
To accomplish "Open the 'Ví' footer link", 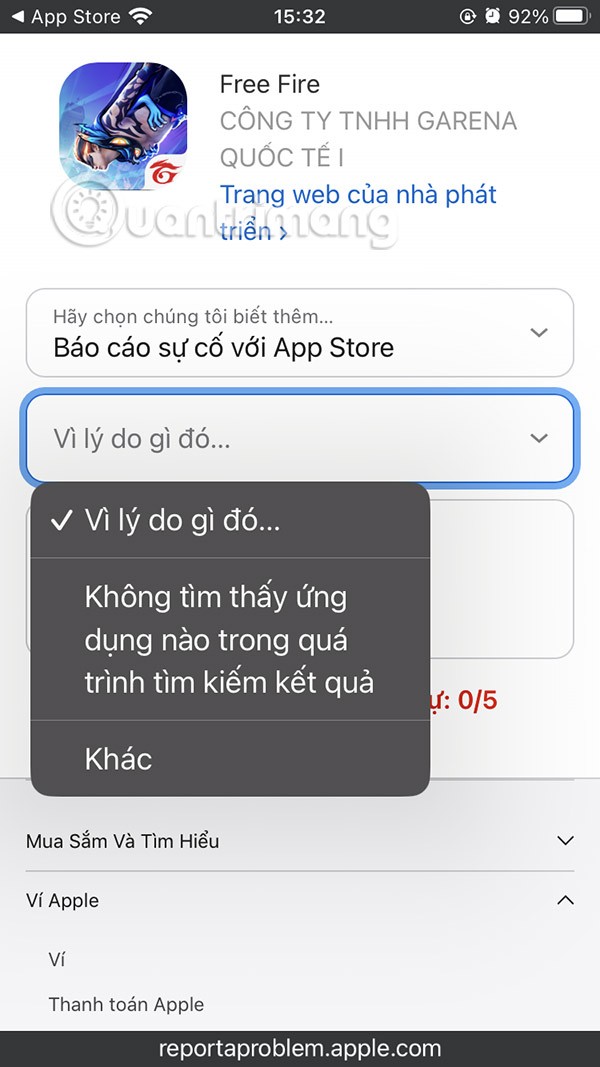I will pyautogui.click(x=57, y=960).
